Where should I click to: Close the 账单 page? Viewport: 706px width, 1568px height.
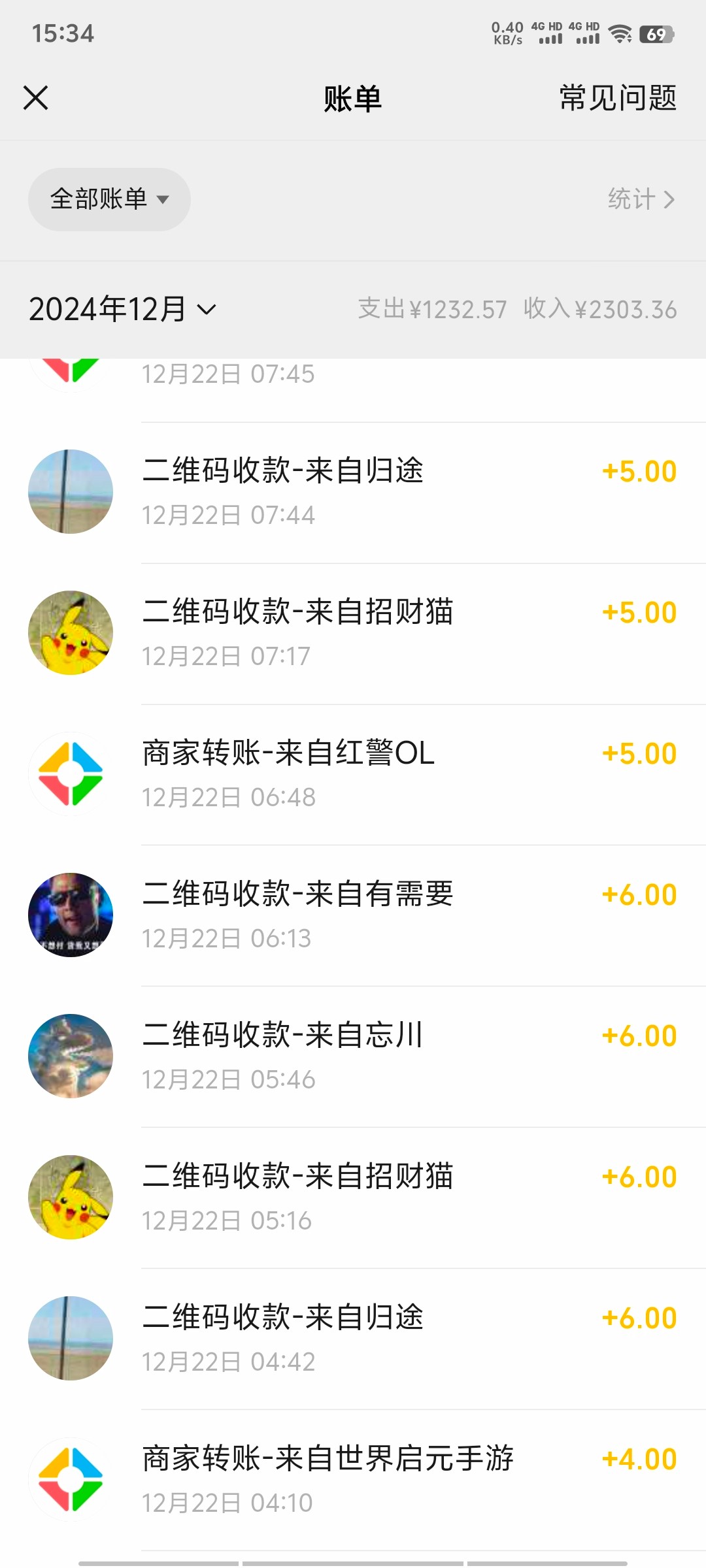(36, 98)
